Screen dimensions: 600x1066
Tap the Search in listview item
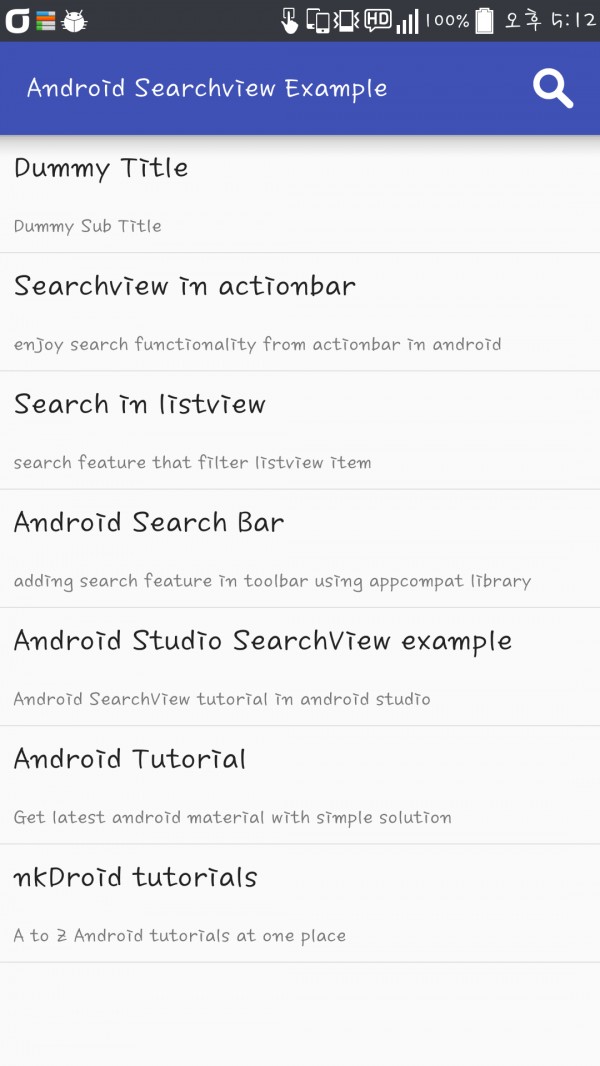click(300, 430)
